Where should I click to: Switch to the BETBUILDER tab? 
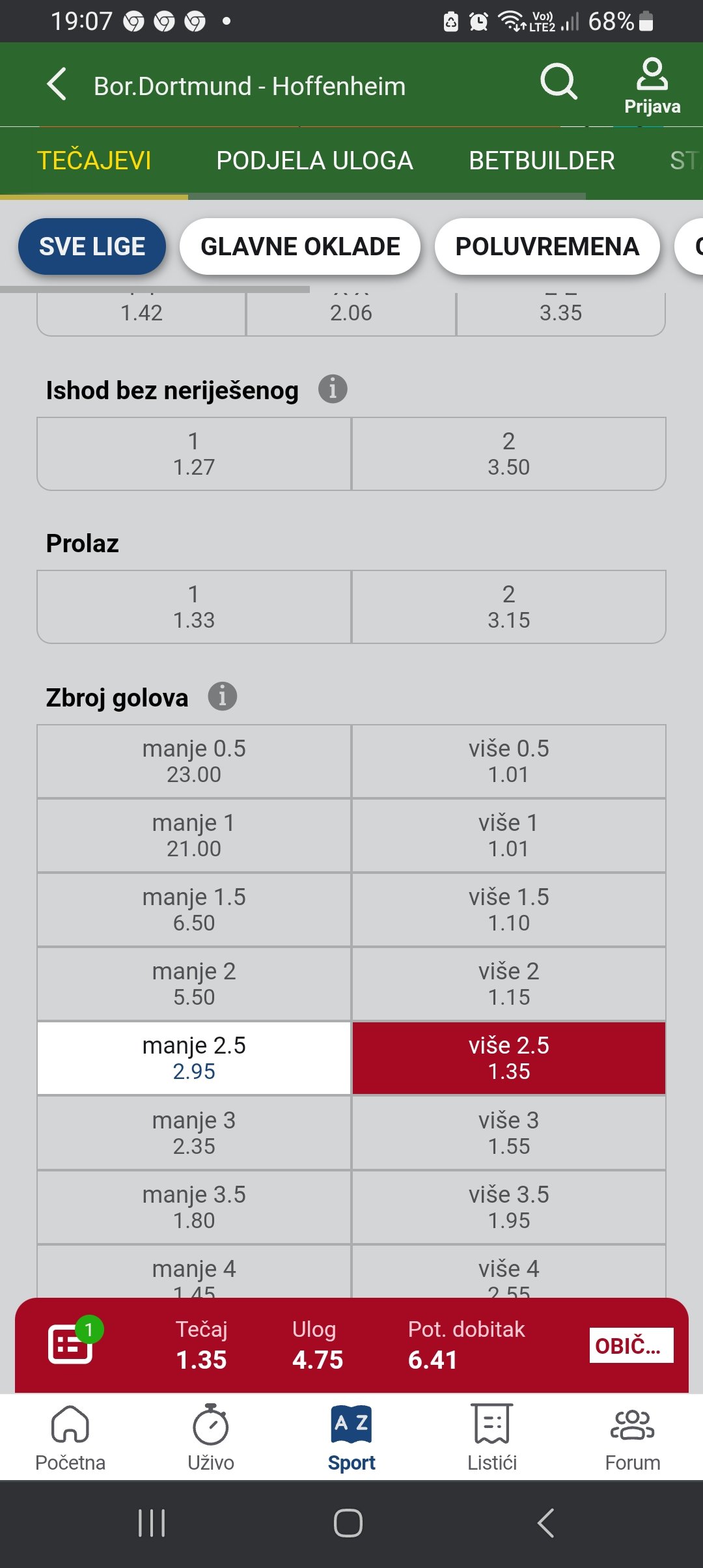click(542, 160)
